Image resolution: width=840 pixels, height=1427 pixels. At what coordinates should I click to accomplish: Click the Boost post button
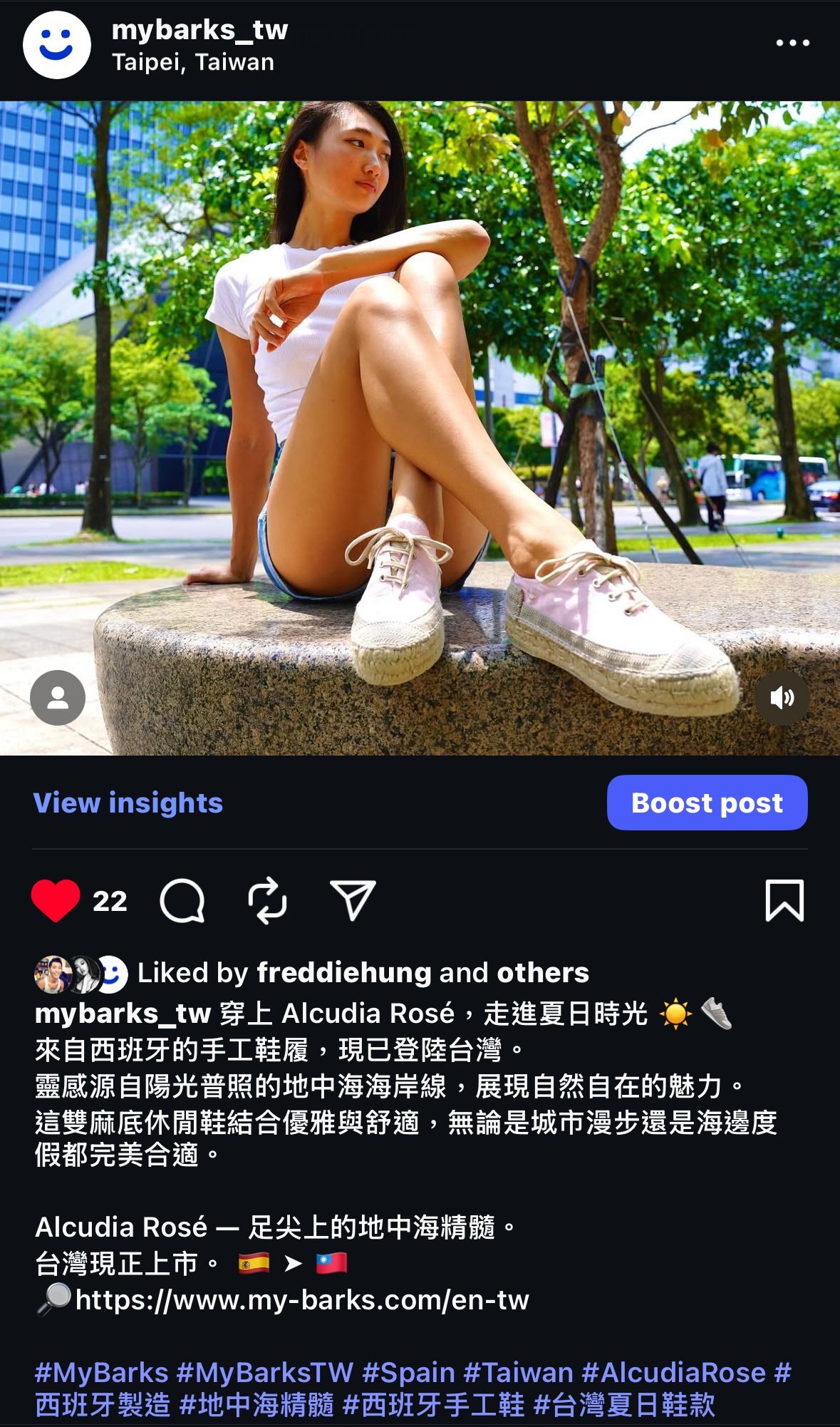[x=707, y=803]
